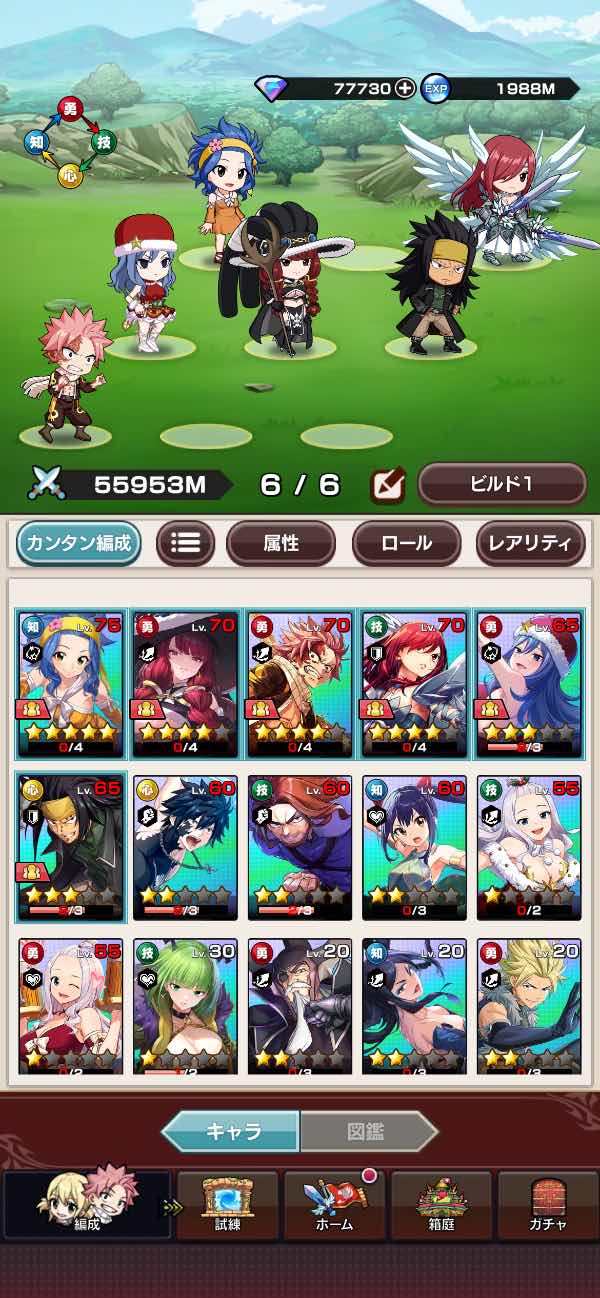Filter characters by レアリティ
Screen dimensions: 600x1298
tap(530, 544)
